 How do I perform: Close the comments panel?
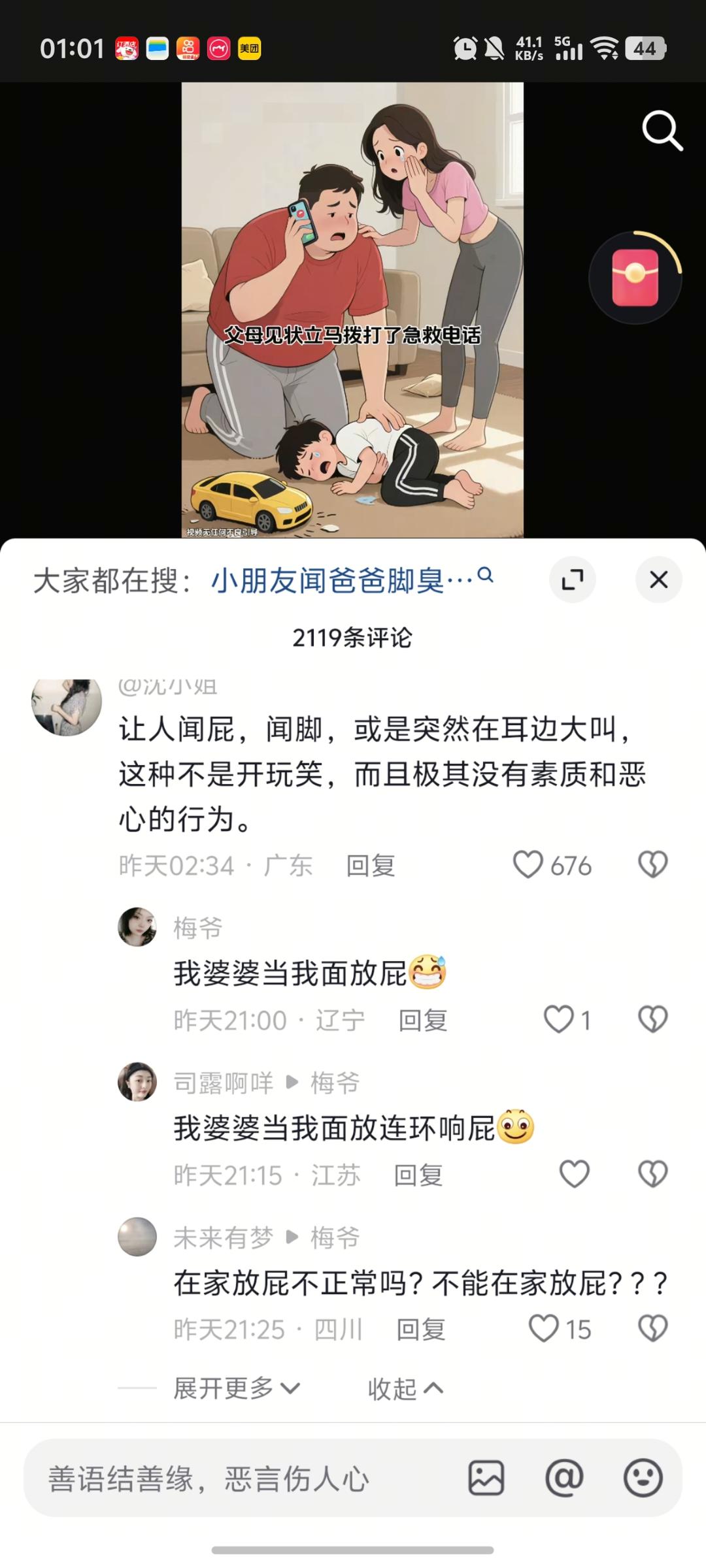(658, 580)
